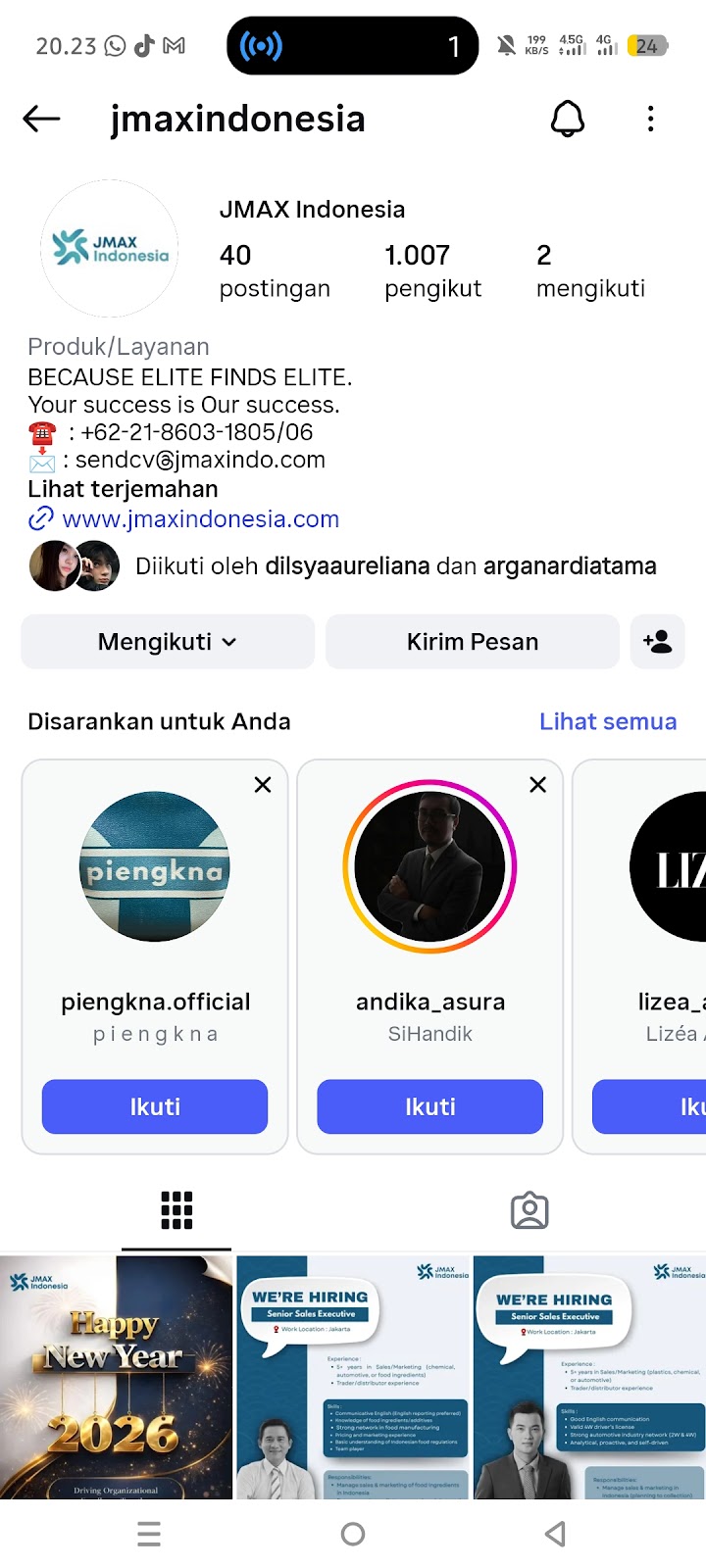This screenshot has width=706, height=1568.
Task: View andika_asura's story from profile picture
Action: (x=429, y=866)
